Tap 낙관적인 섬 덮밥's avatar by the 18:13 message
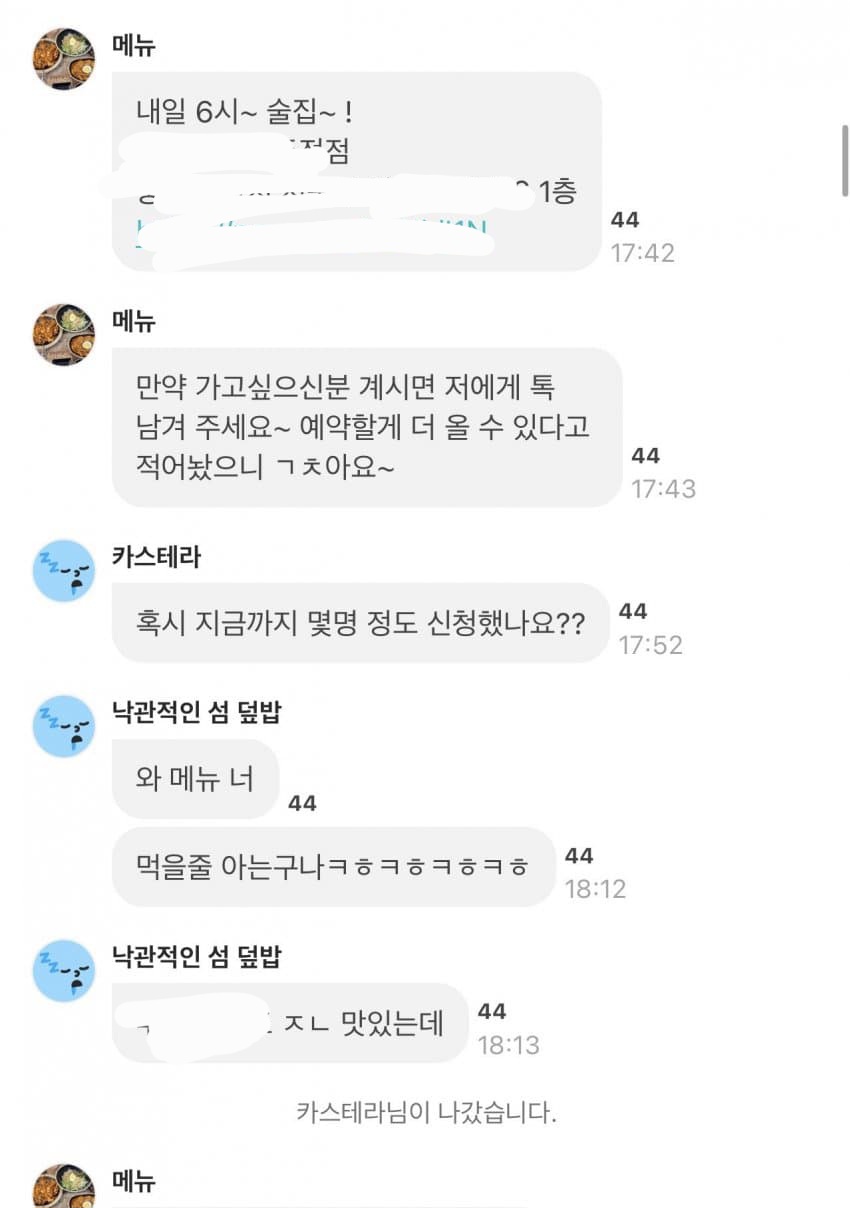 point(64,970)
